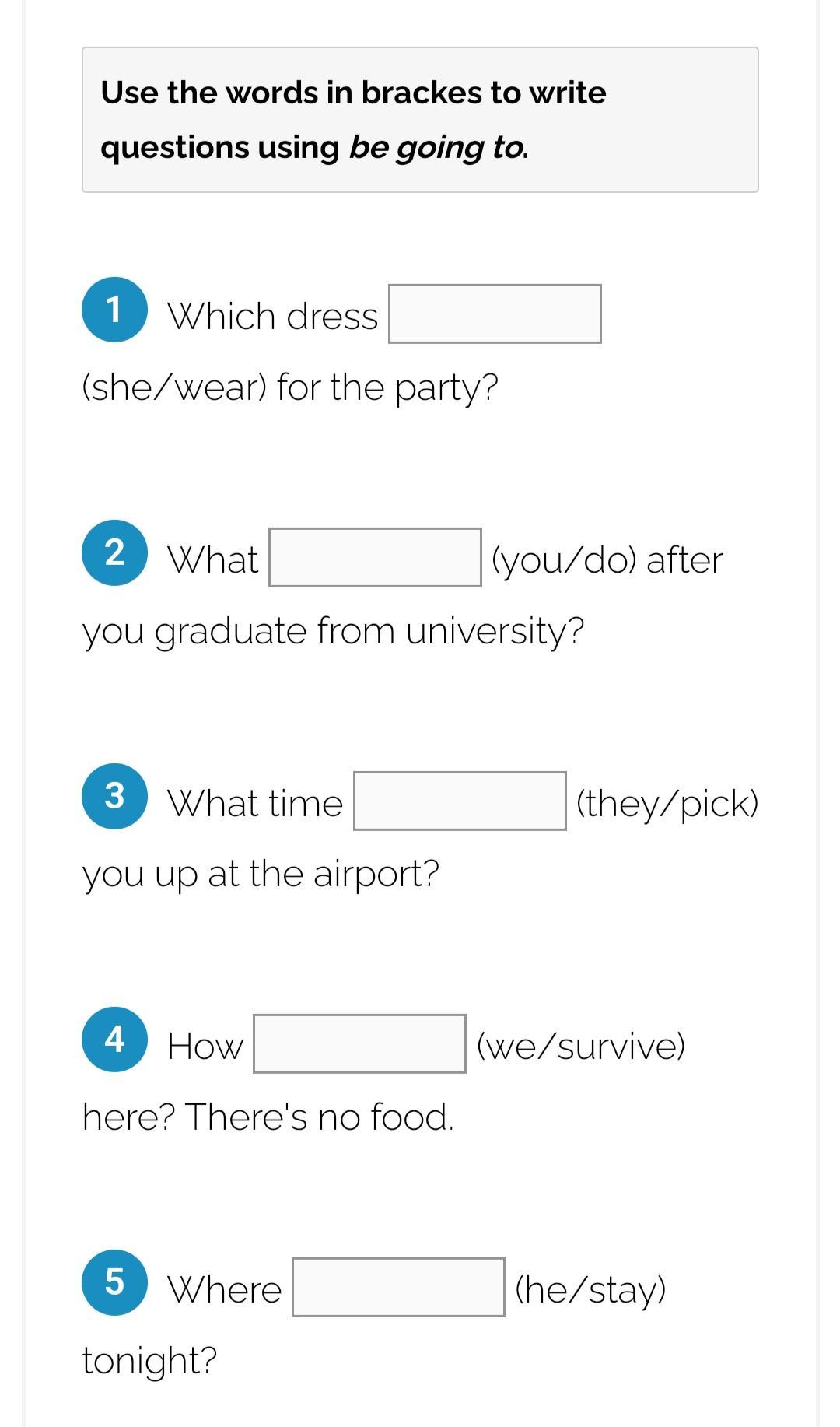The image size is (840, 1427).
Task: Focus the blank before '(you/do)'
Action: (x=375, y=557)
